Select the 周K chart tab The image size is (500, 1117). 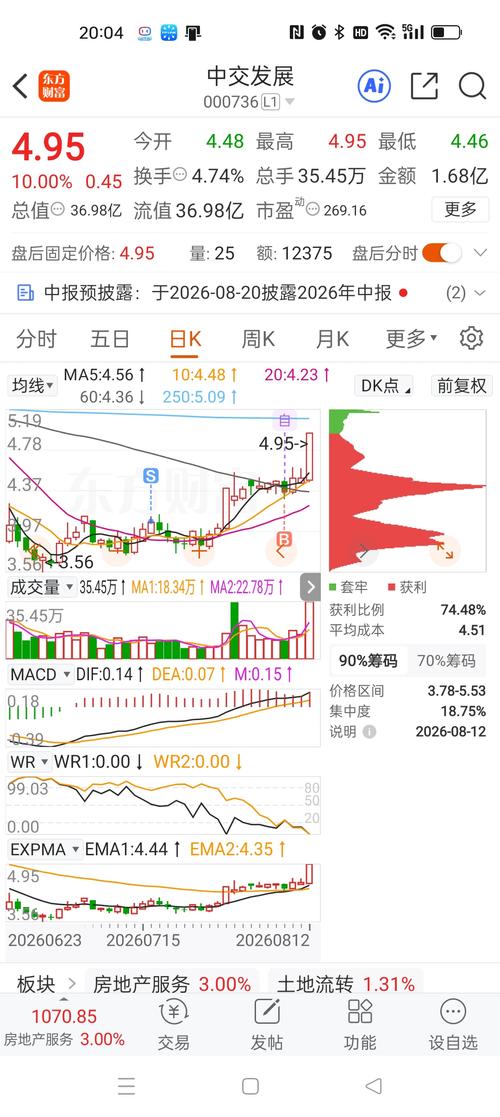(x=258, y=339)
